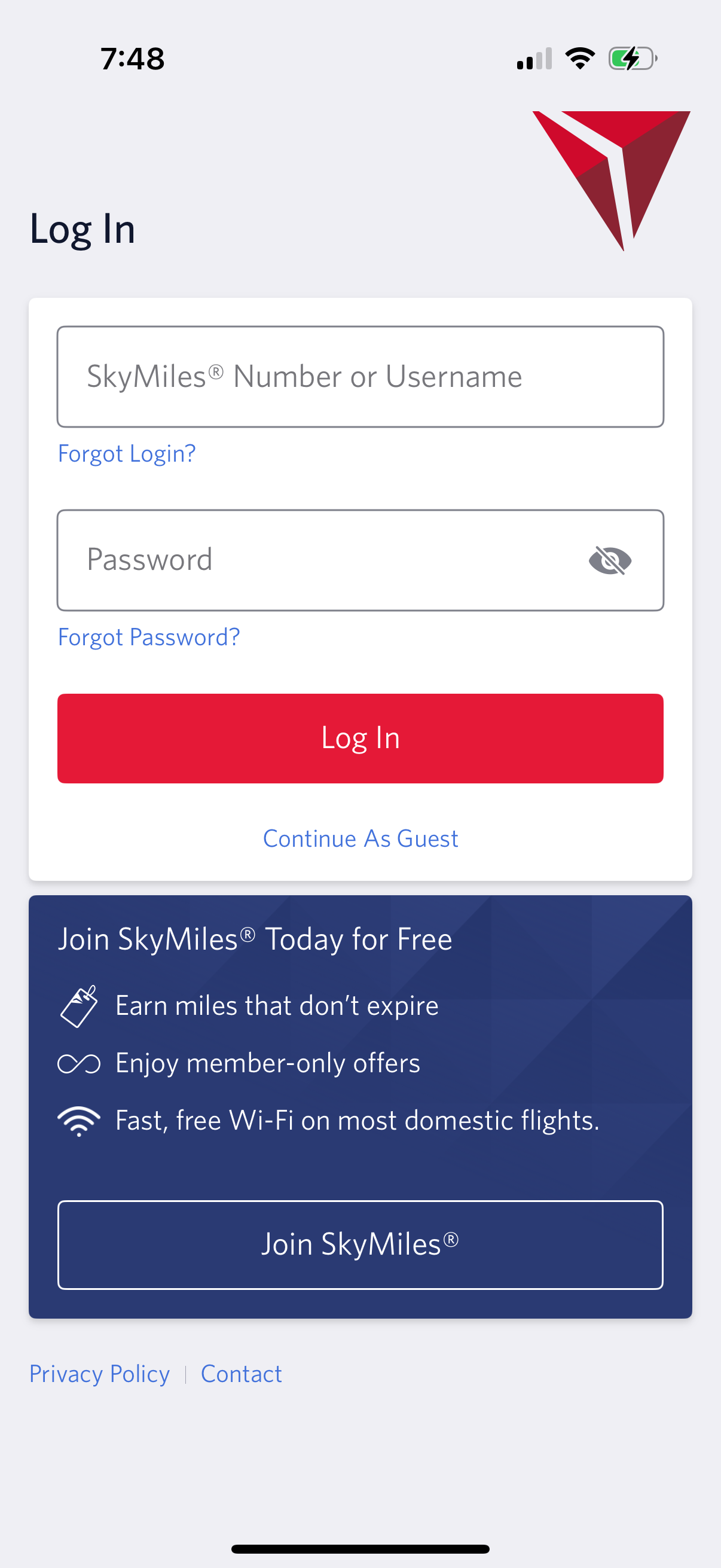Click the Wi-Fi icon next to free Wi-Fi text
The width and height of the screenshot is (721, 1568).
click(81, 1120)
